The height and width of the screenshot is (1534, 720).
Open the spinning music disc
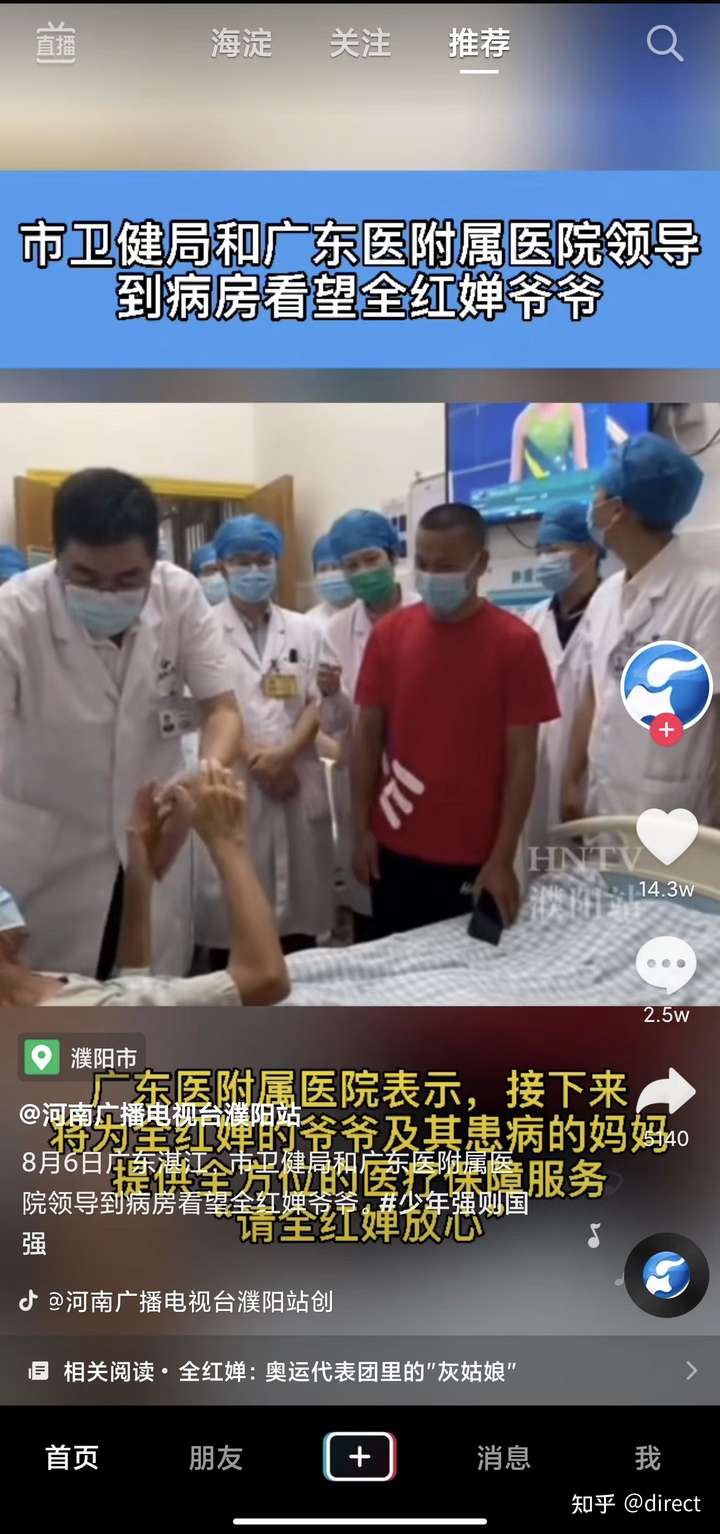click(666, 1275)
